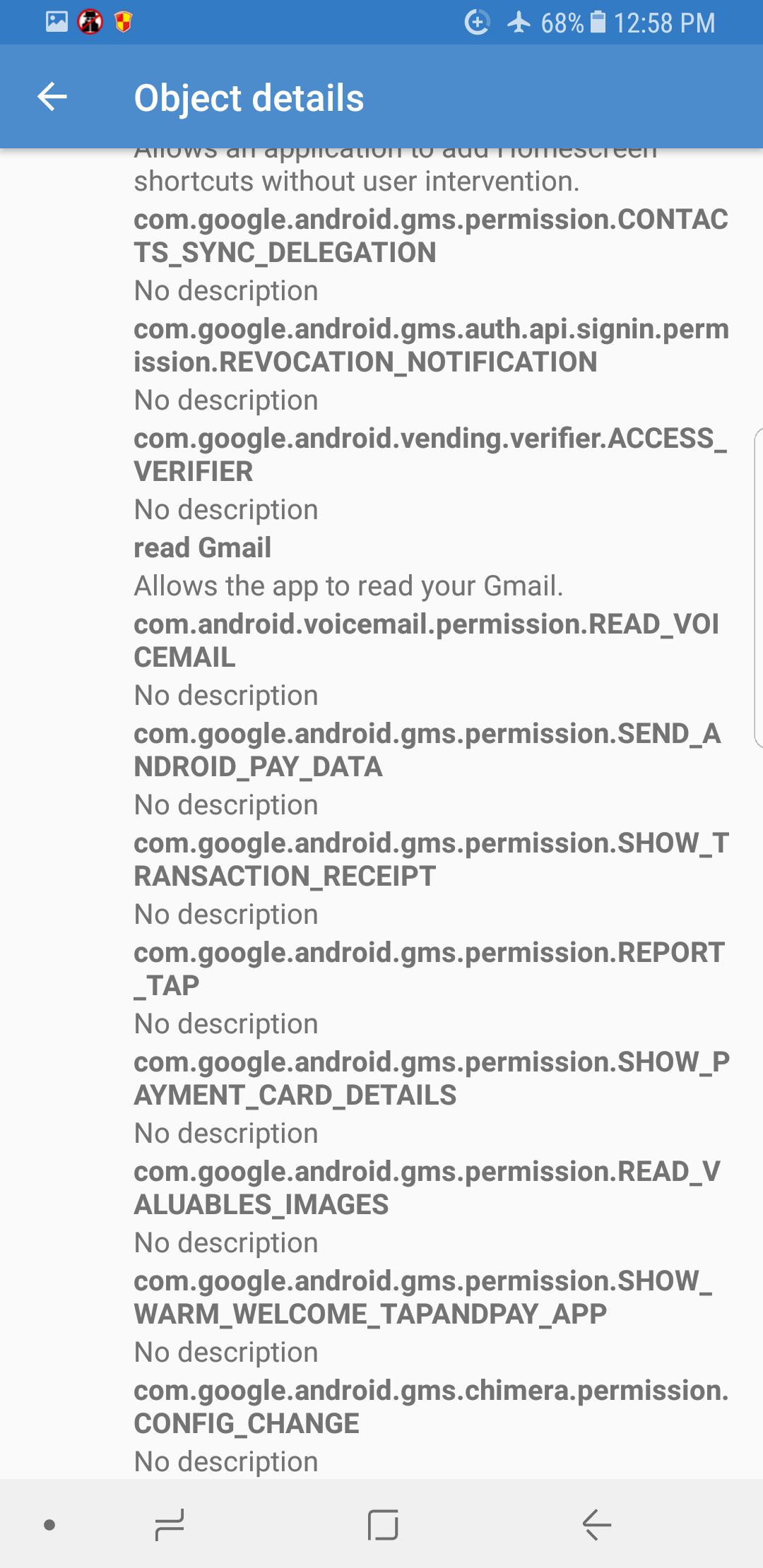Go back from Object details
This screenshot has width=763, height=1568.
pyautogui.click(x=52, y=97)
